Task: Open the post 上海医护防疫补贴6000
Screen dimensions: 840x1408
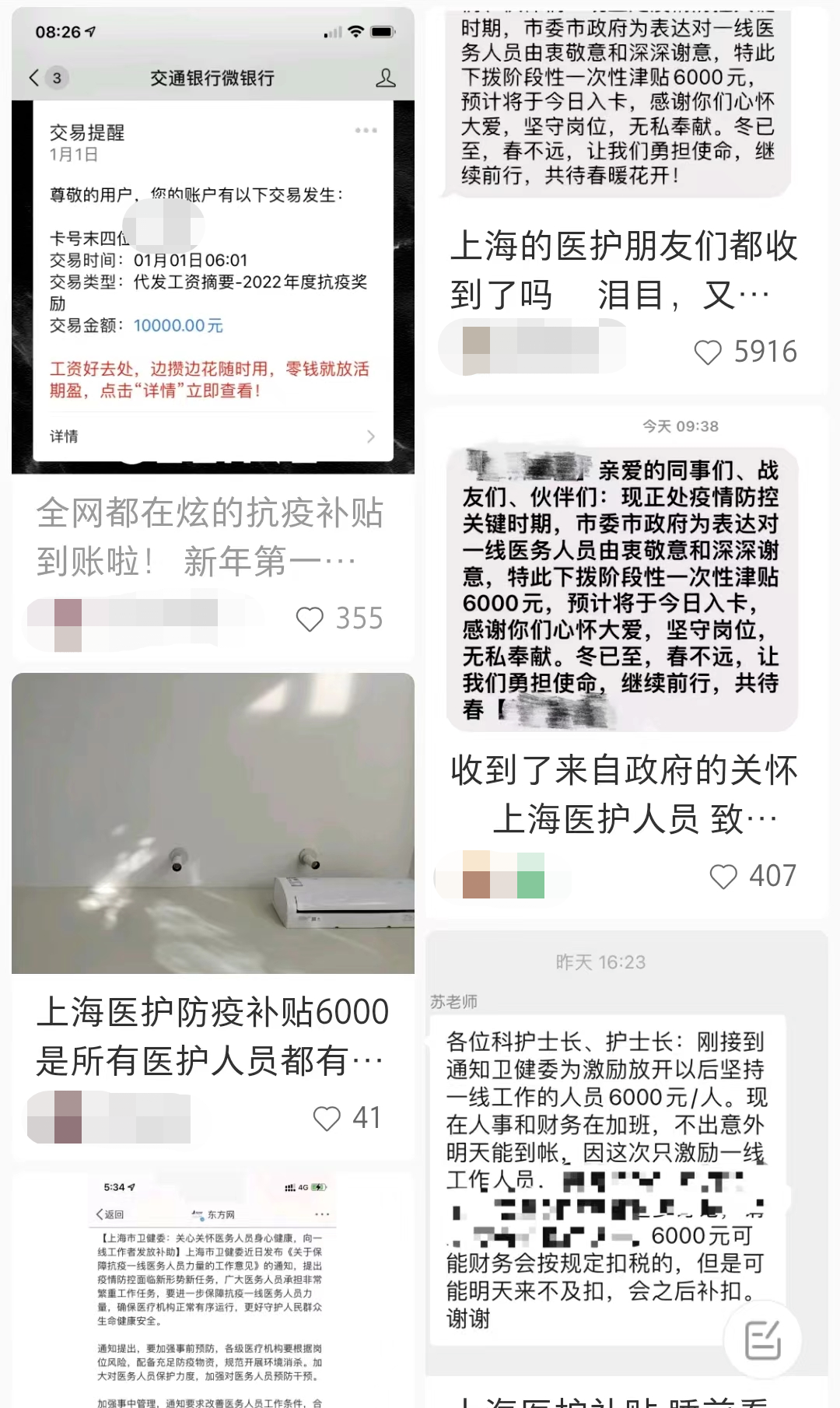Action: click(x=212, y=1036)
